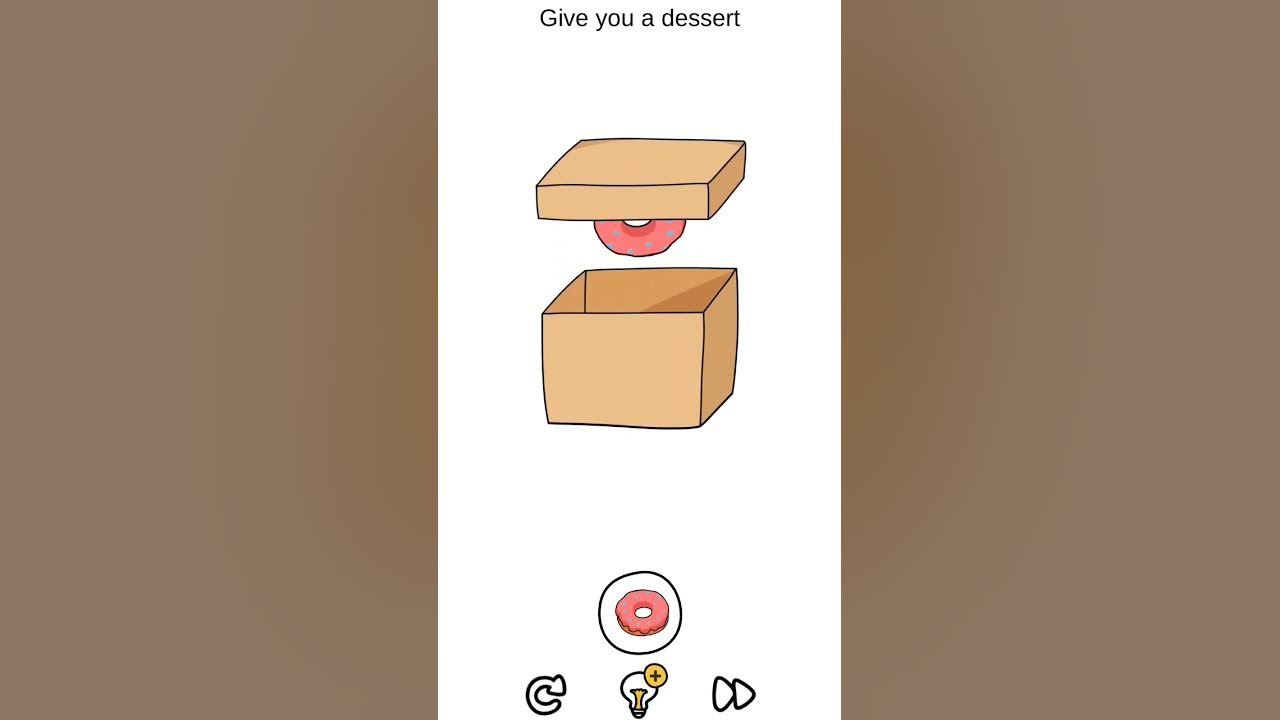
Task: Get a hint with the lightbulb
Action: pos(640,693)
